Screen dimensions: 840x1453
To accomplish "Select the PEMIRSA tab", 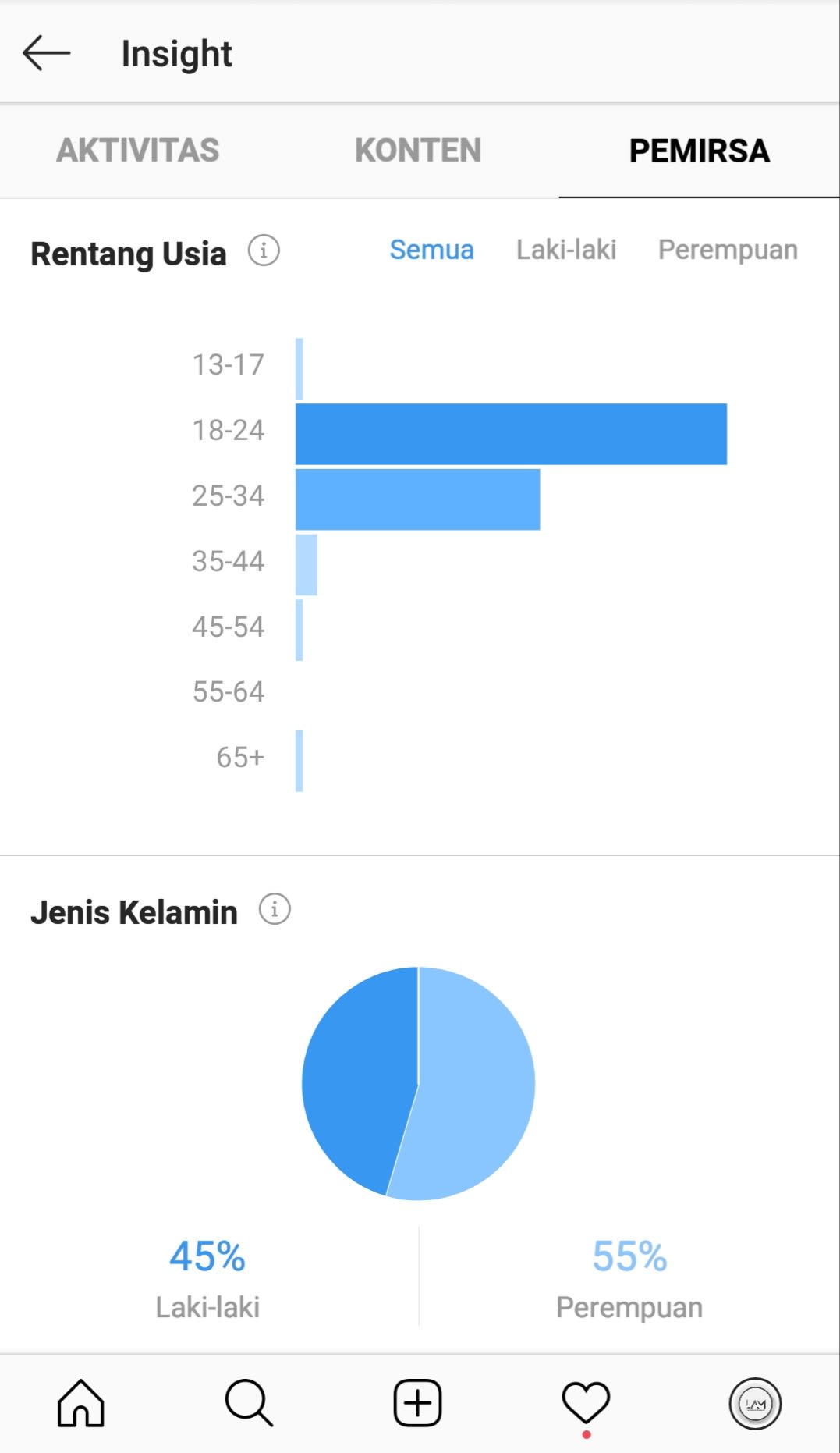I will 700,151.
